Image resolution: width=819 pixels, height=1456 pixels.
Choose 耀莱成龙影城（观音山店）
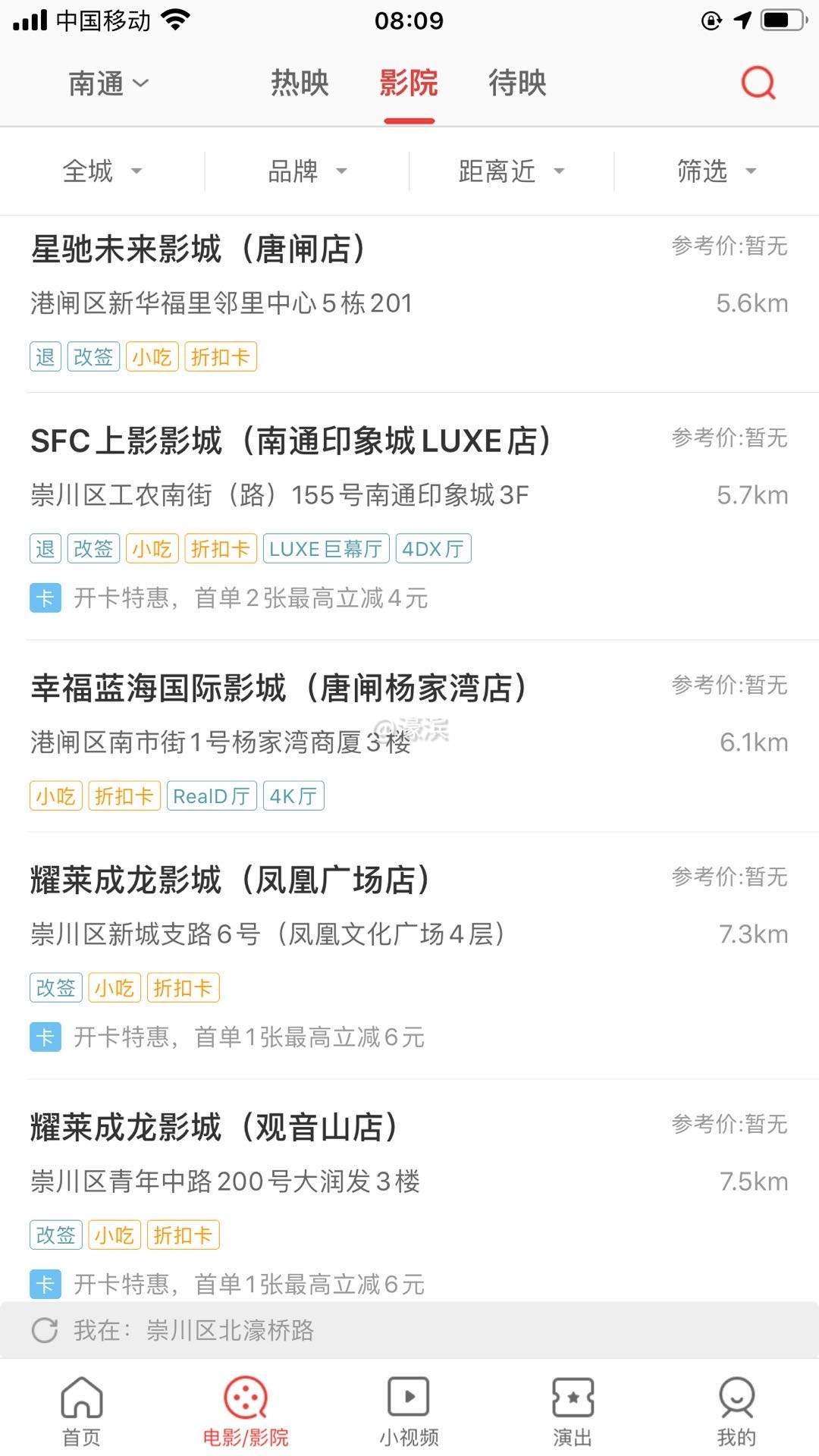click(x=214, y=1128)
